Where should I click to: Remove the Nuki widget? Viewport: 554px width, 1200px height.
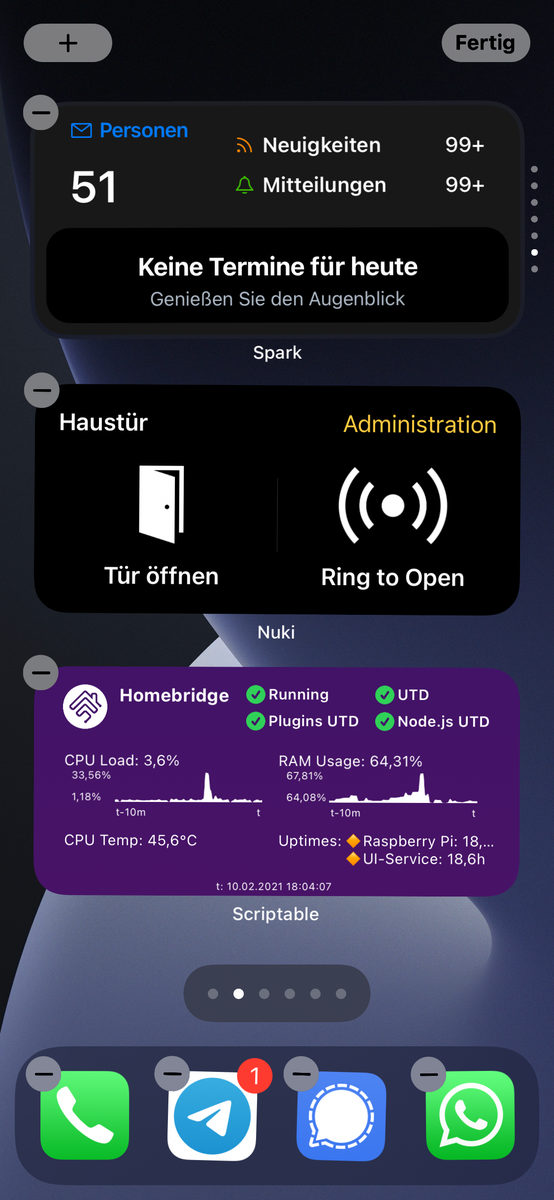41,389
